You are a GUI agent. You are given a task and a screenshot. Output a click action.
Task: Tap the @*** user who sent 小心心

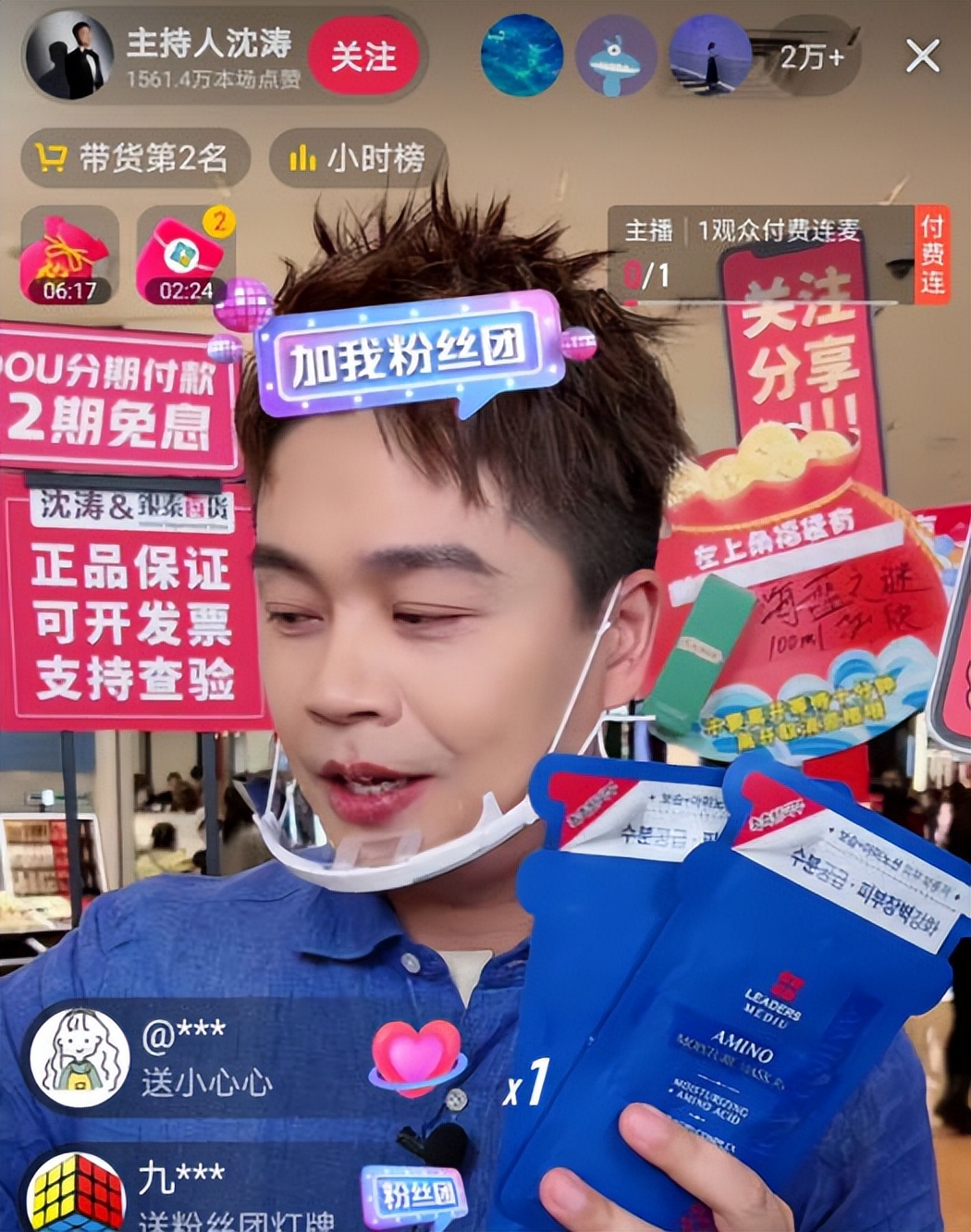coord(183,1057)
